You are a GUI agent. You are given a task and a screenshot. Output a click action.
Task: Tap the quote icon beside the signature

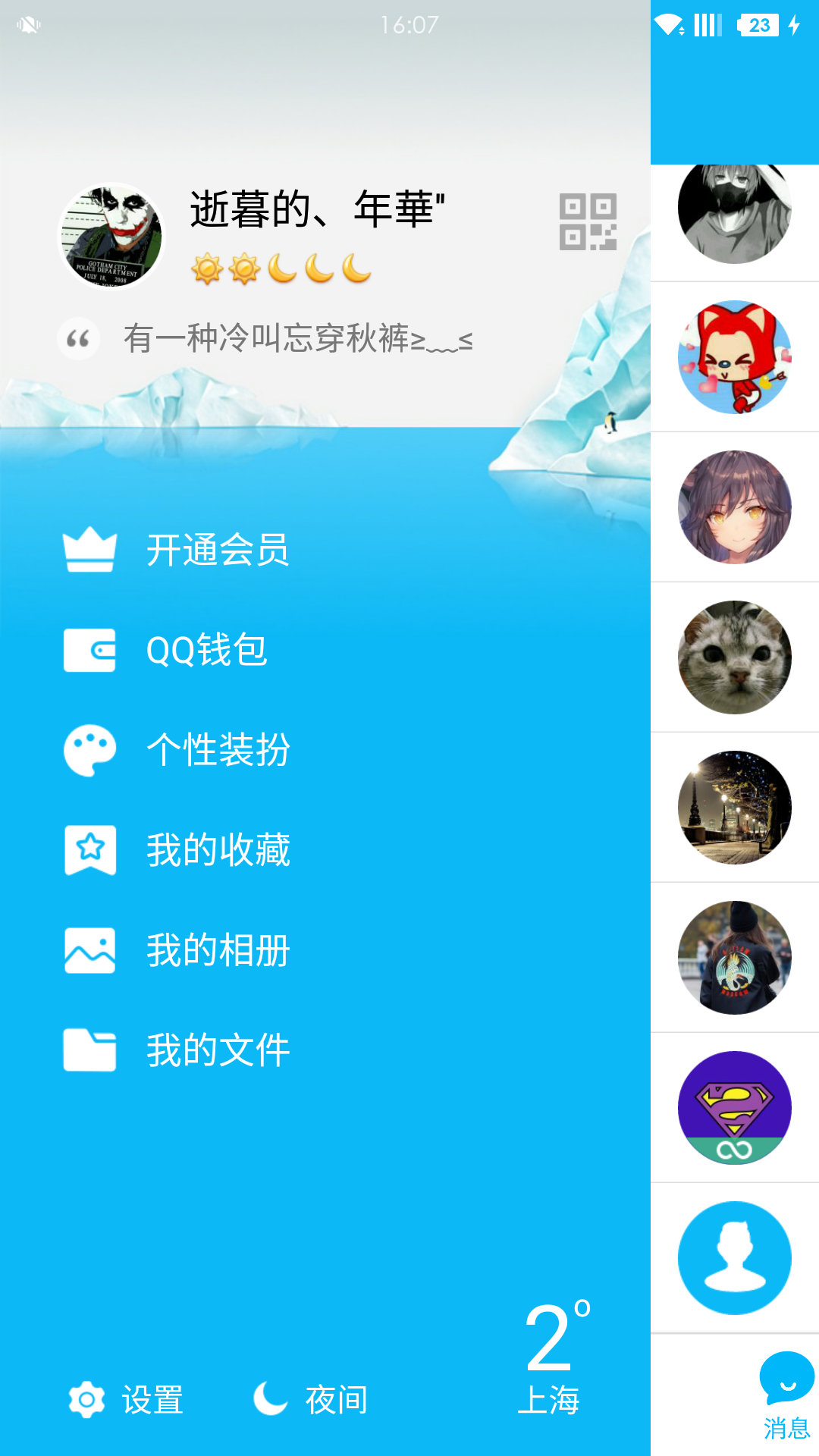[x=78, y=339]
